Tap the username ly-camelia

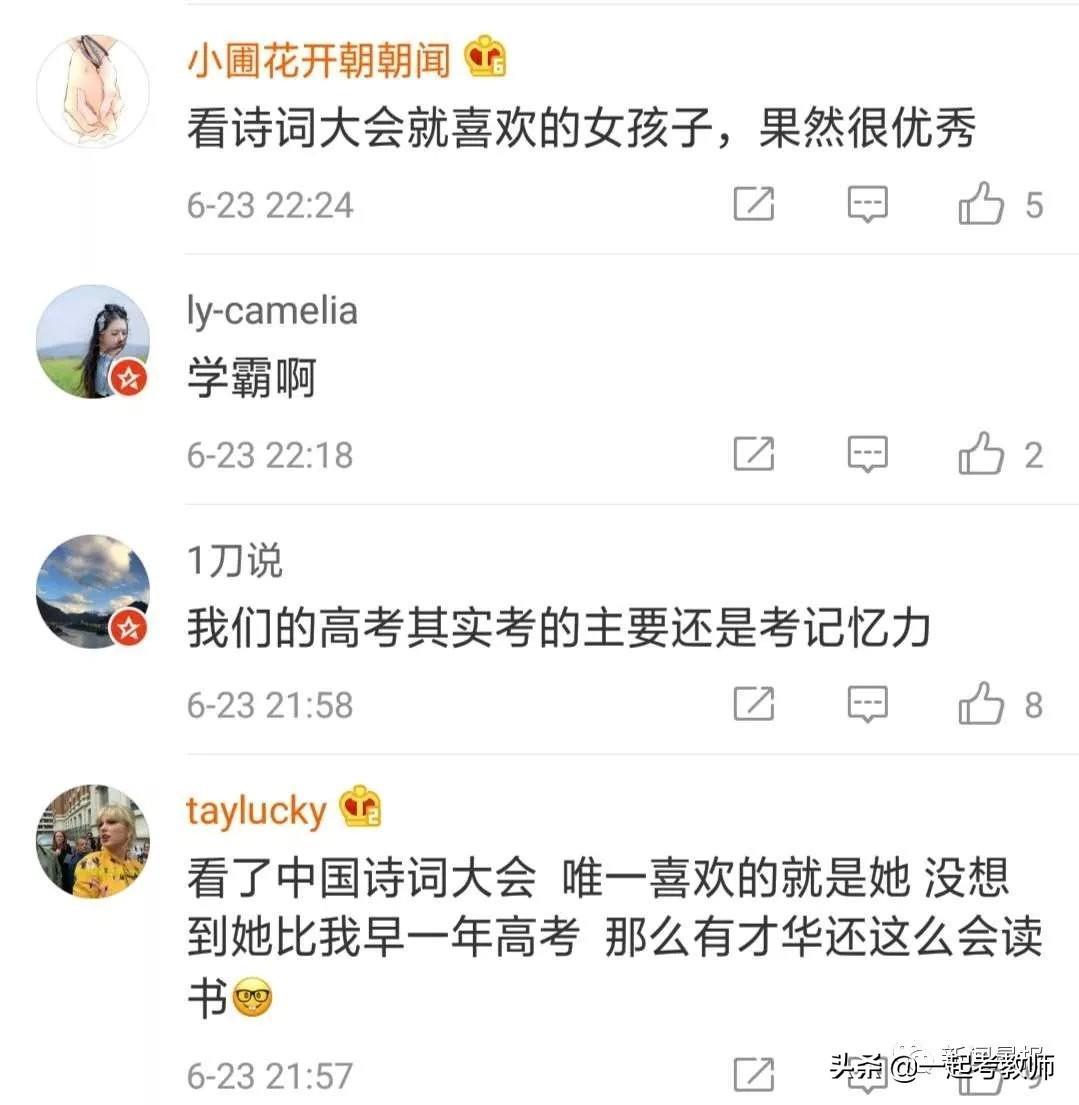pyautogui.click(x=272, y=311)
